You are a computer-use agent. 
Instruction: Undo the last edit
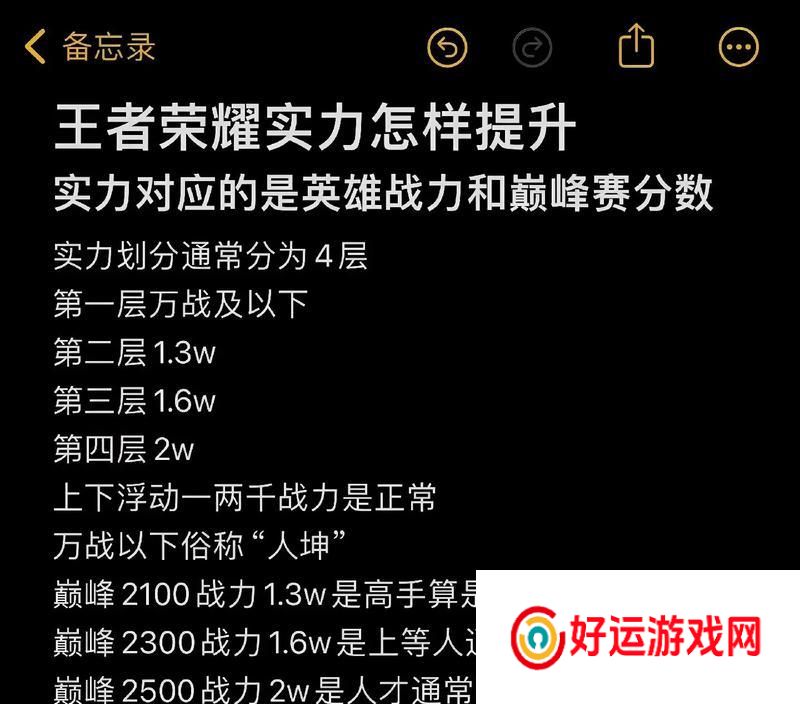[447, 47]
